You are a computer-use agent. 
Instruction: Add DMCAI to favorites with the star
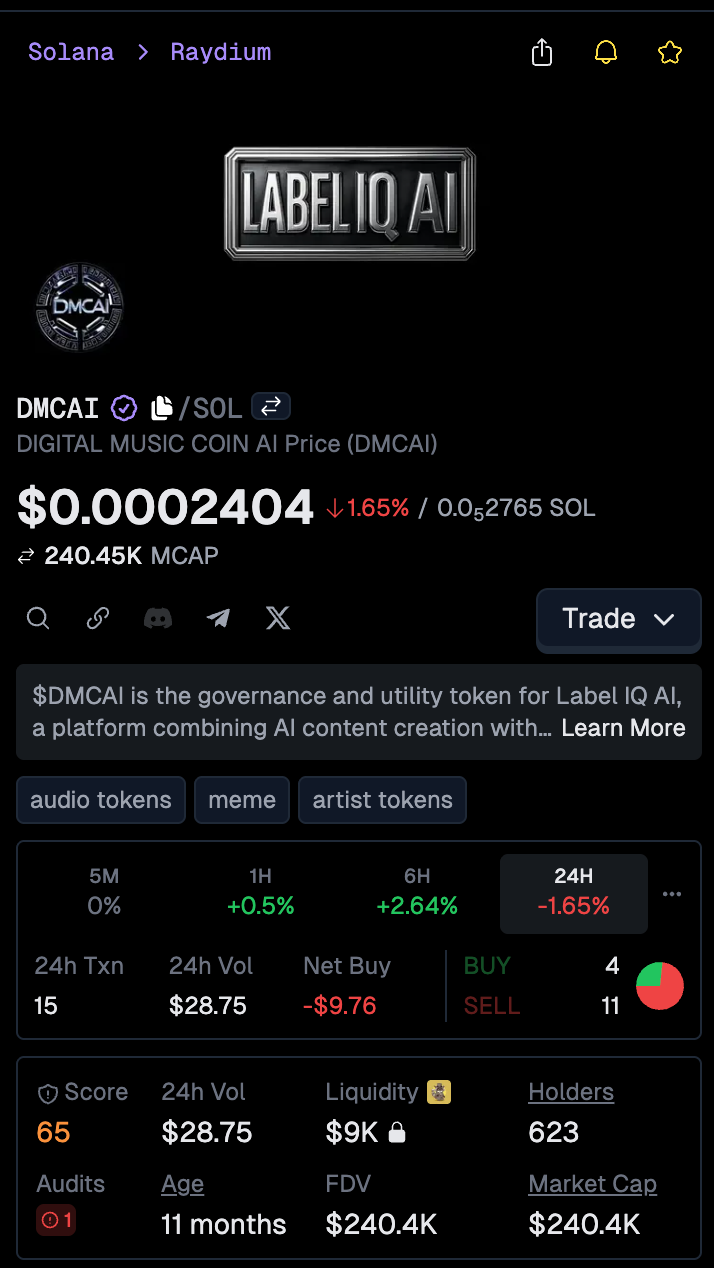[669, 53]
